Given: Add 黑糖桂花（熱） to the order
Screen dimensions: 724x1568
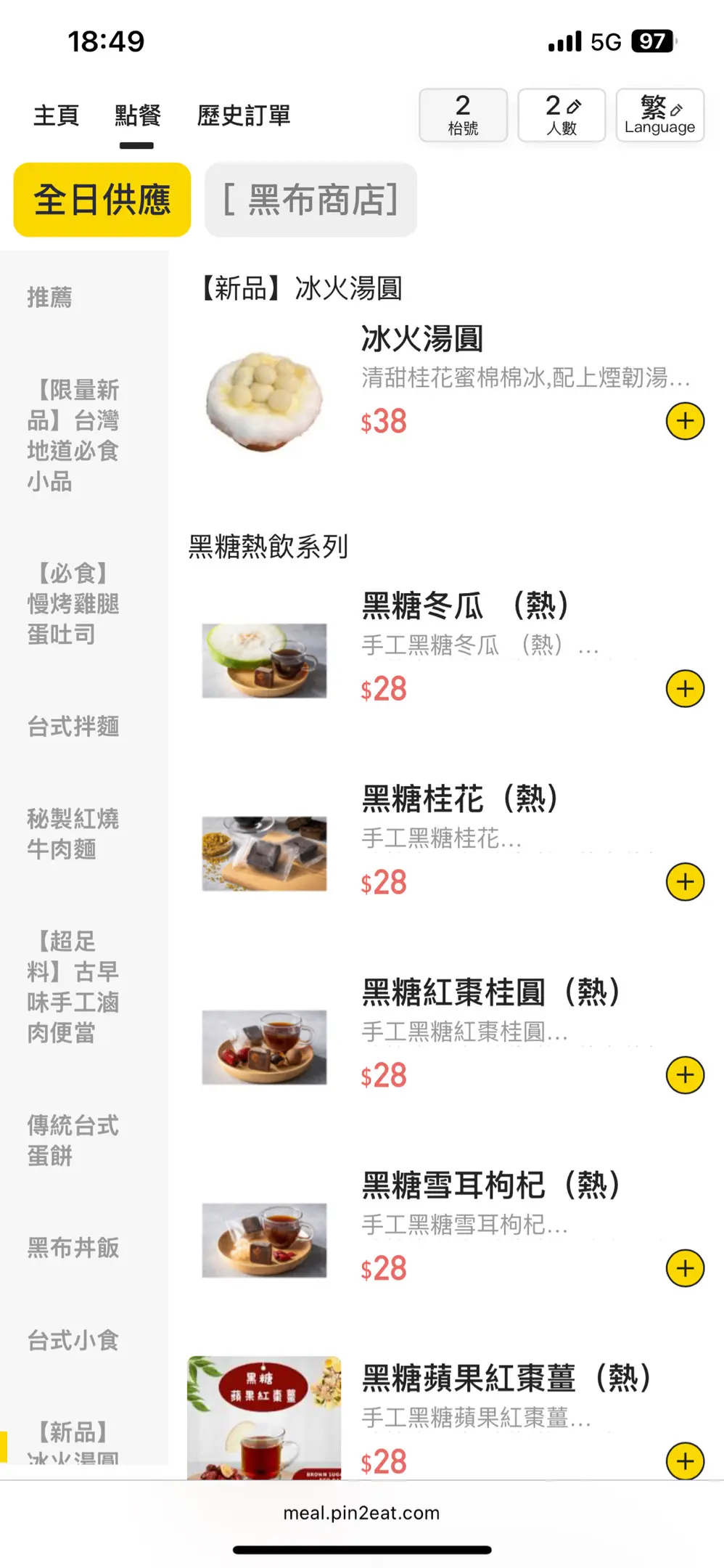Looking at the screenshot, I should (x=685, y=881).
